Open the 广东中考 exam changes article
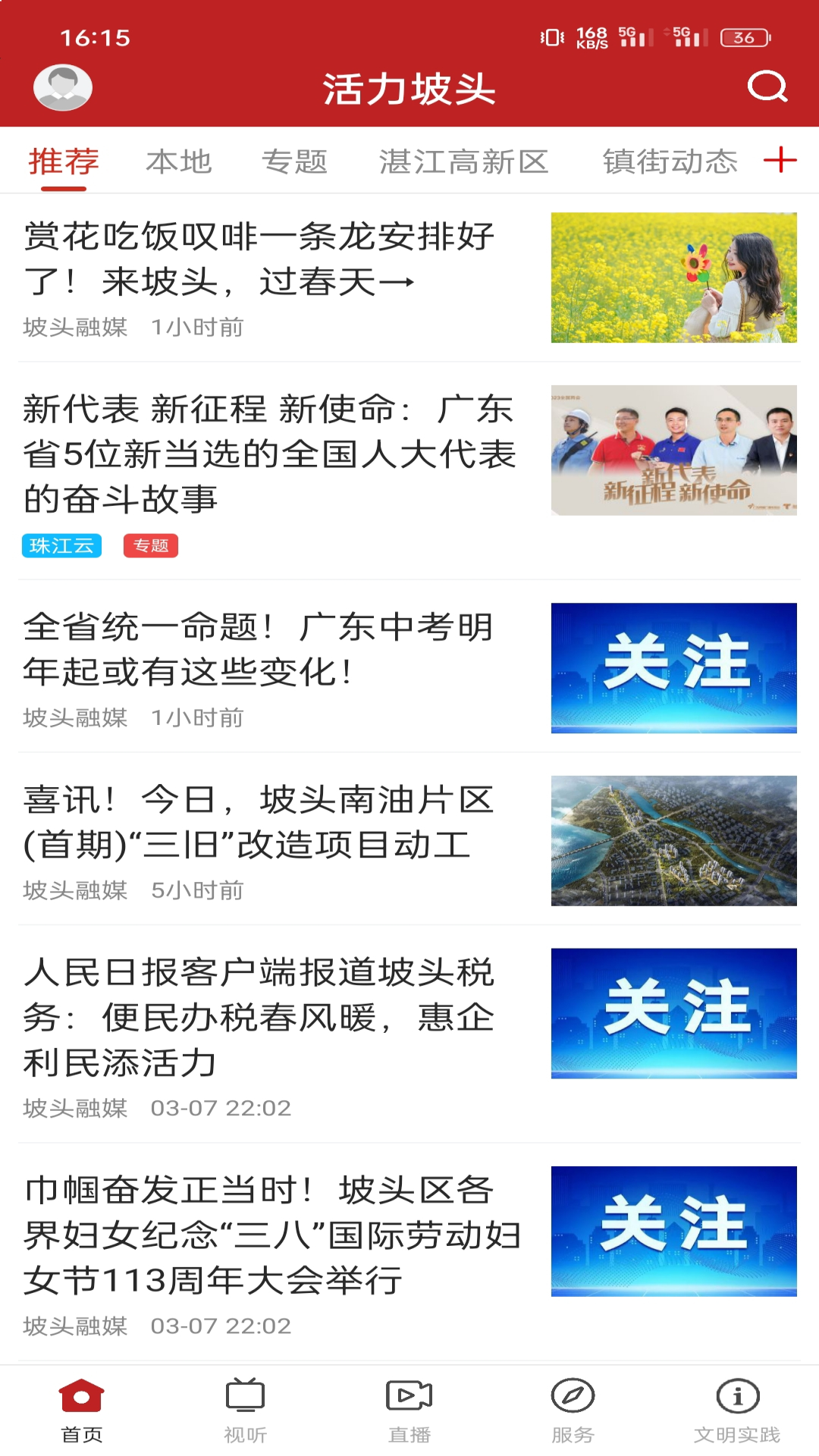Image resolution: width=819 pixels, height=1456 pixels. (258, 652)
